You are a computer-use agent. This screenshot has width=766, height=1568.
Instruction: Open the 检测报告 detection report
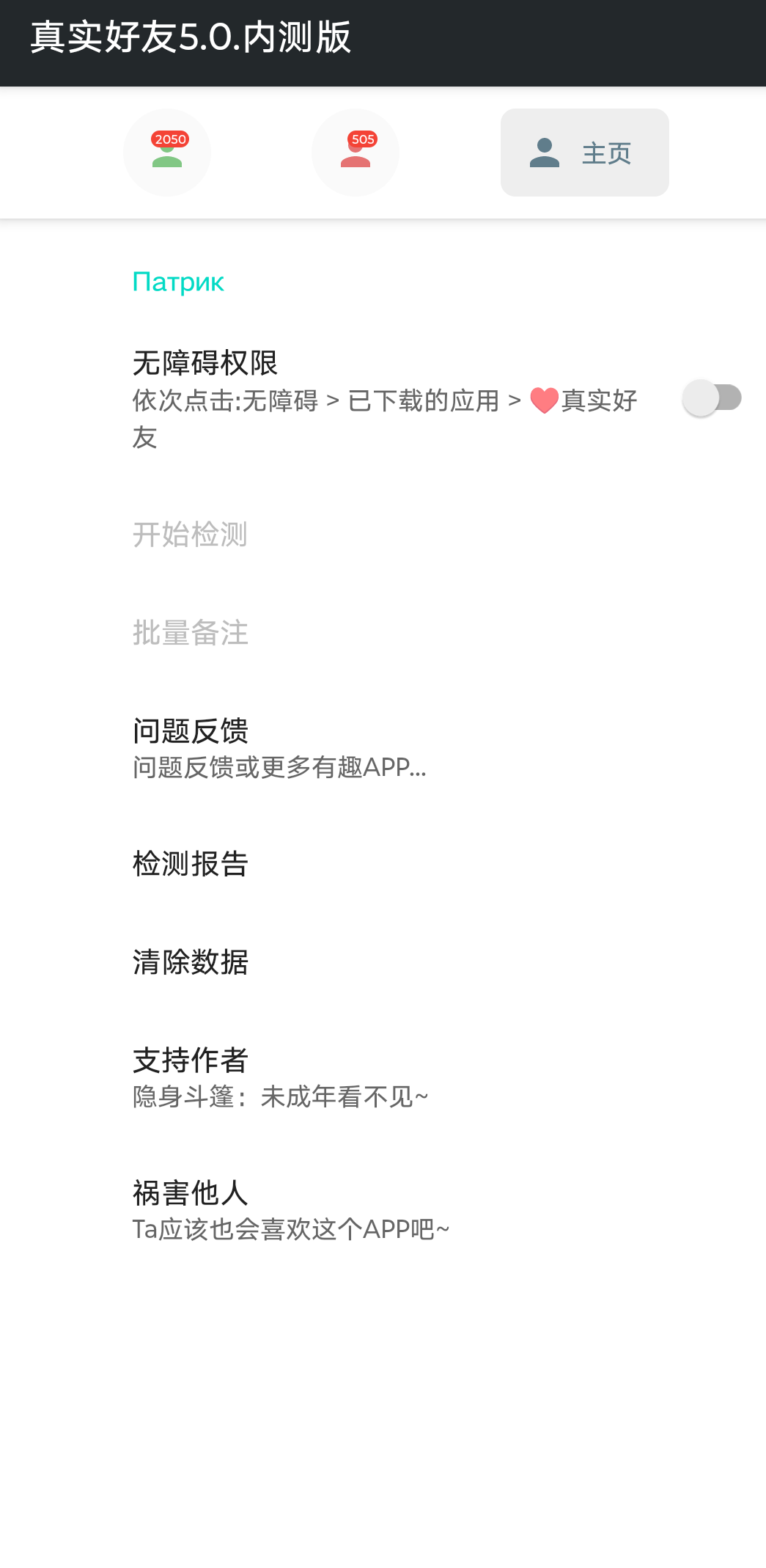[190, 865]
